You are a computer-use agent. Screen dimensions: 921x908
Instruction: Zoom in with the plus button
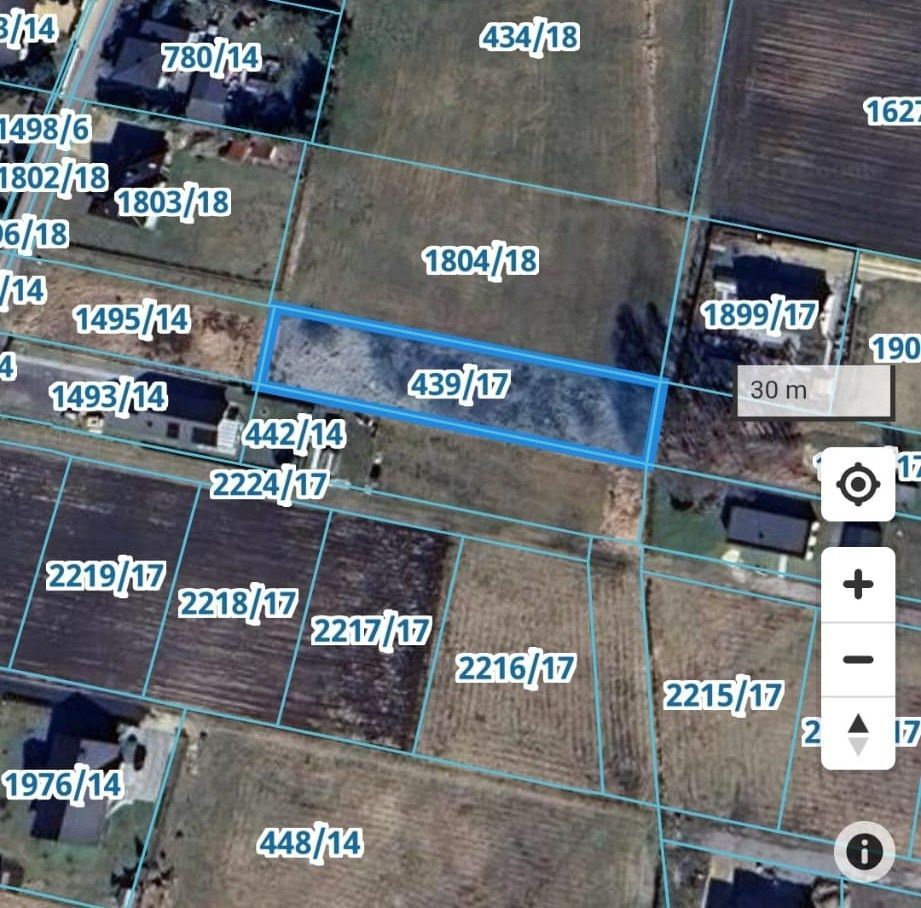coord(857,585)
